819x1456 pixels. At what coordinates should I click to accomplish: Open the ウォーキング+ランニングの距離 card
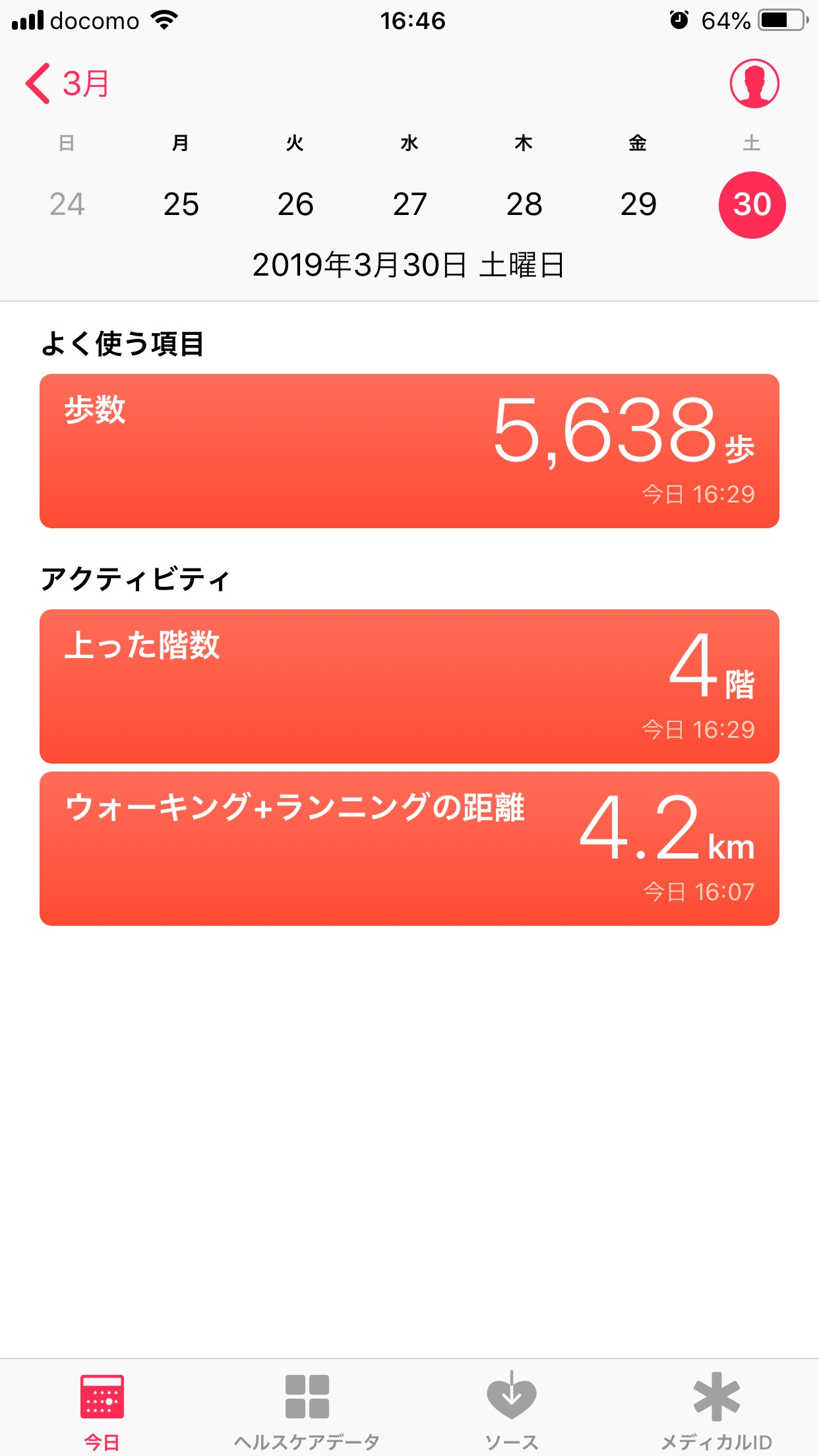[x=409, y=849]
